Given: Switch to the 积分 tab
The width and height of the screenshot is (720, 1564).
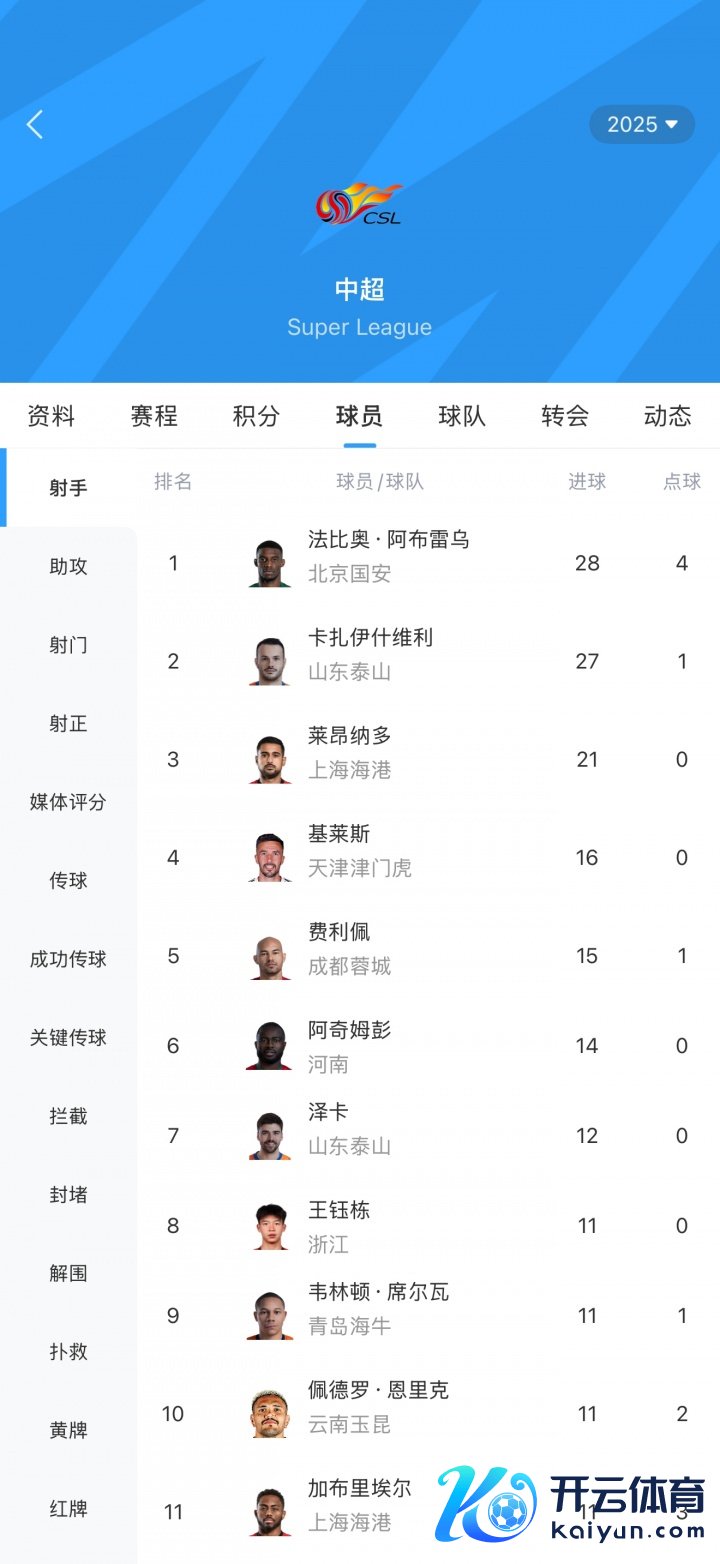Looking at the screenshot, I should (257, 416).
